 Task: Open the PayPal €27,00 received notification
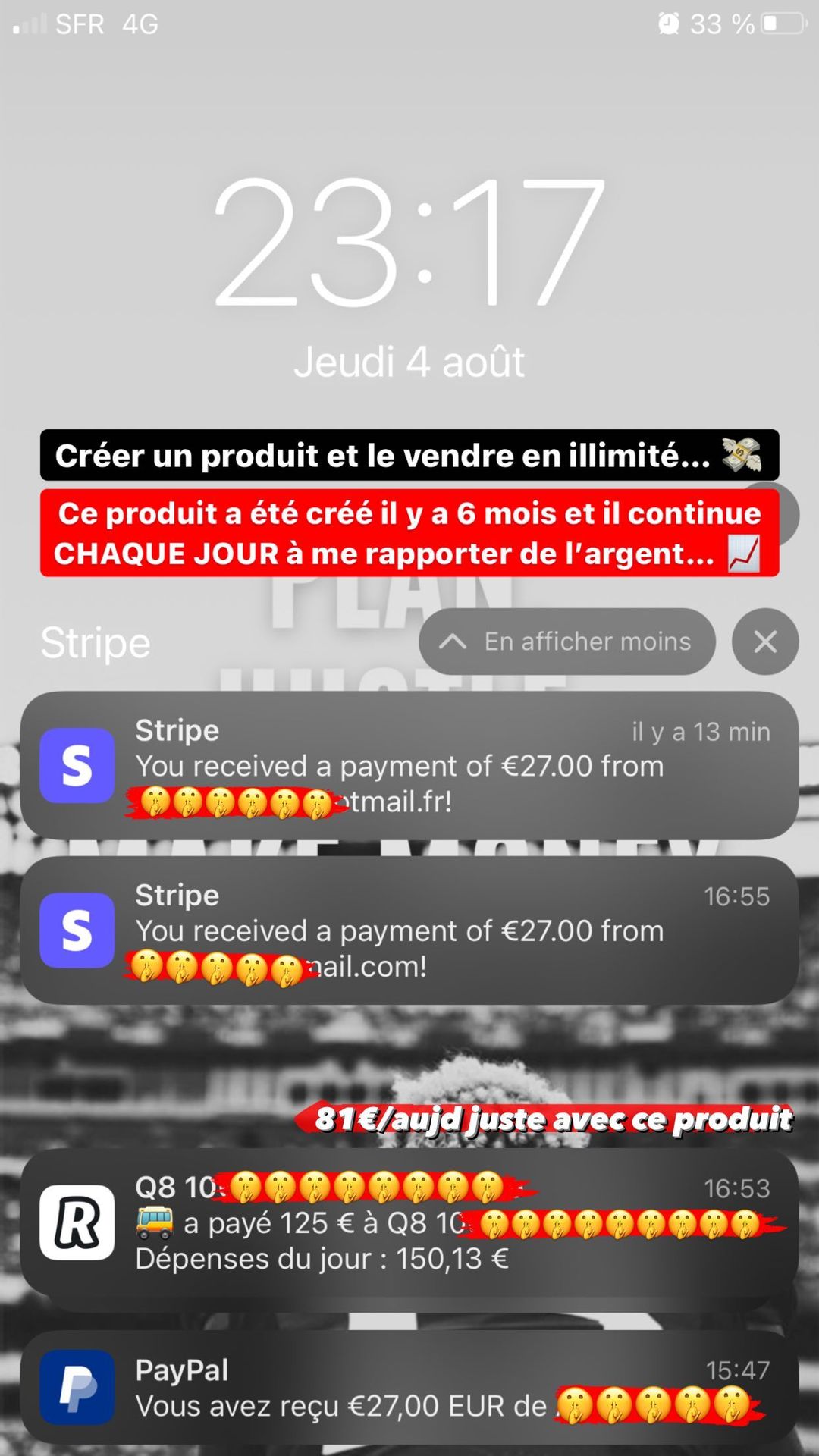click(409, 1387)
